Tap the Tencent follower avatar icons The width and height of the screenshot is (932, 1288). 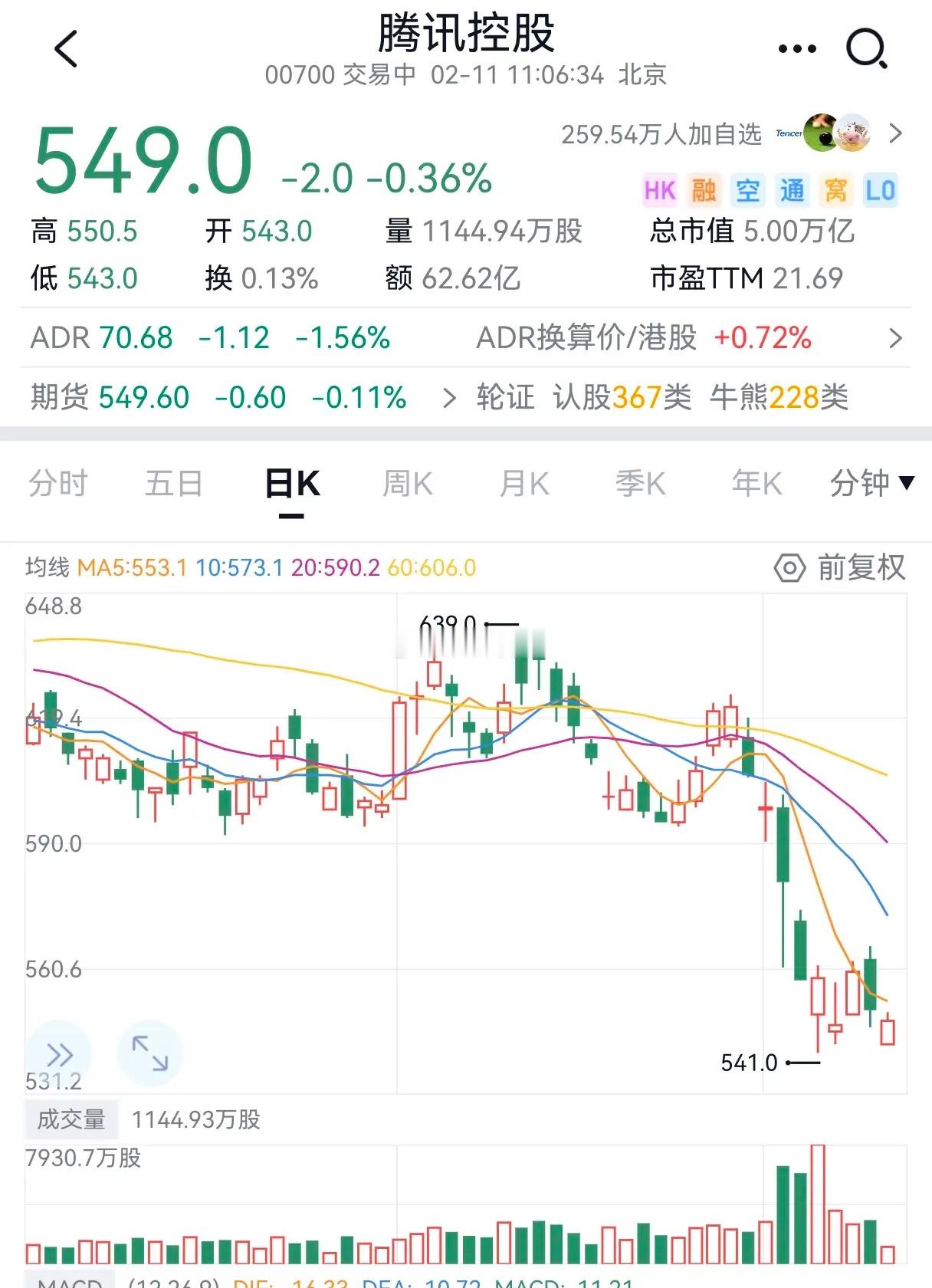pos(836,134)
